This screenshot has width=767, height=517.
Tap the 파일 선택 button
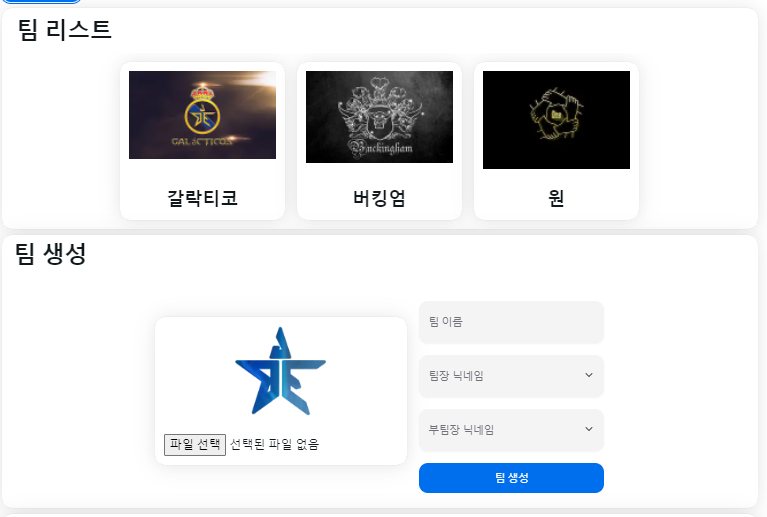pyautogui.click(x=196, y=444)
